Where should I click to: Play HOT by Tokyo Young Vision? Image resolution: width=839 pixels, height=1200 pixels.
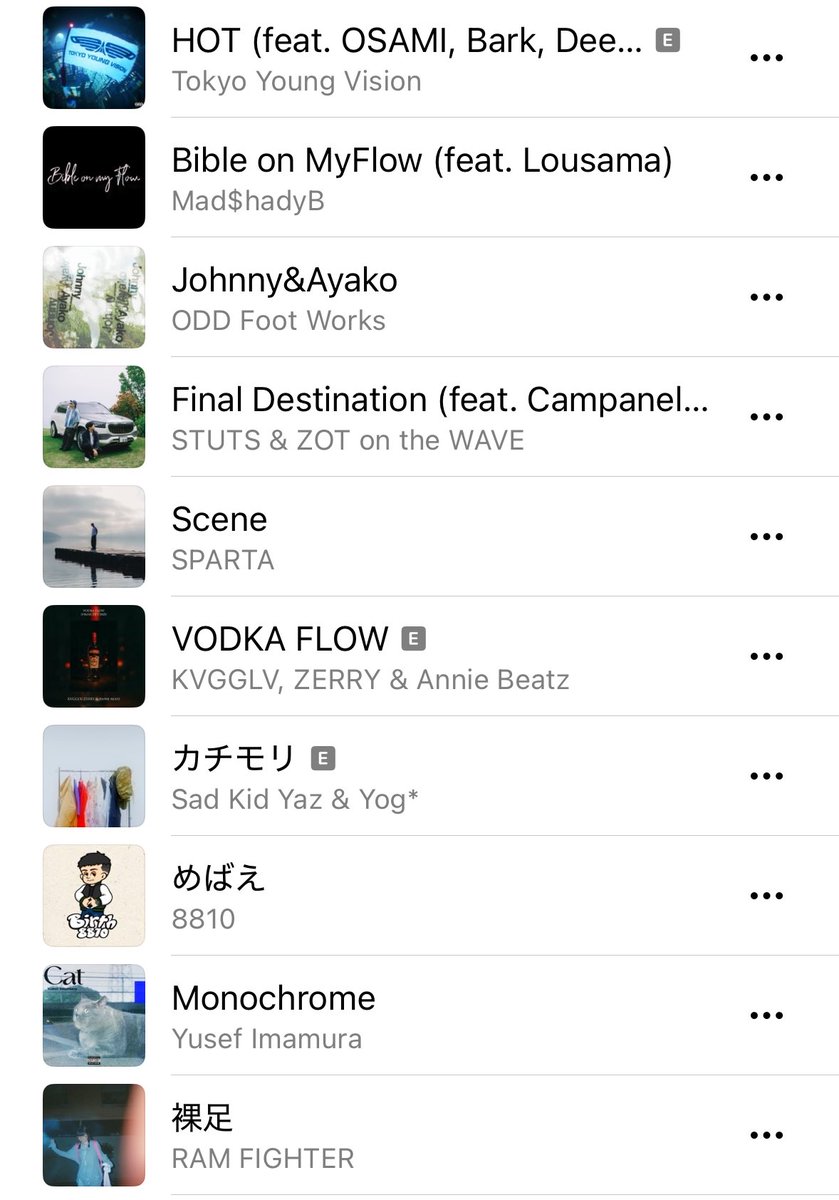(410, 42)
